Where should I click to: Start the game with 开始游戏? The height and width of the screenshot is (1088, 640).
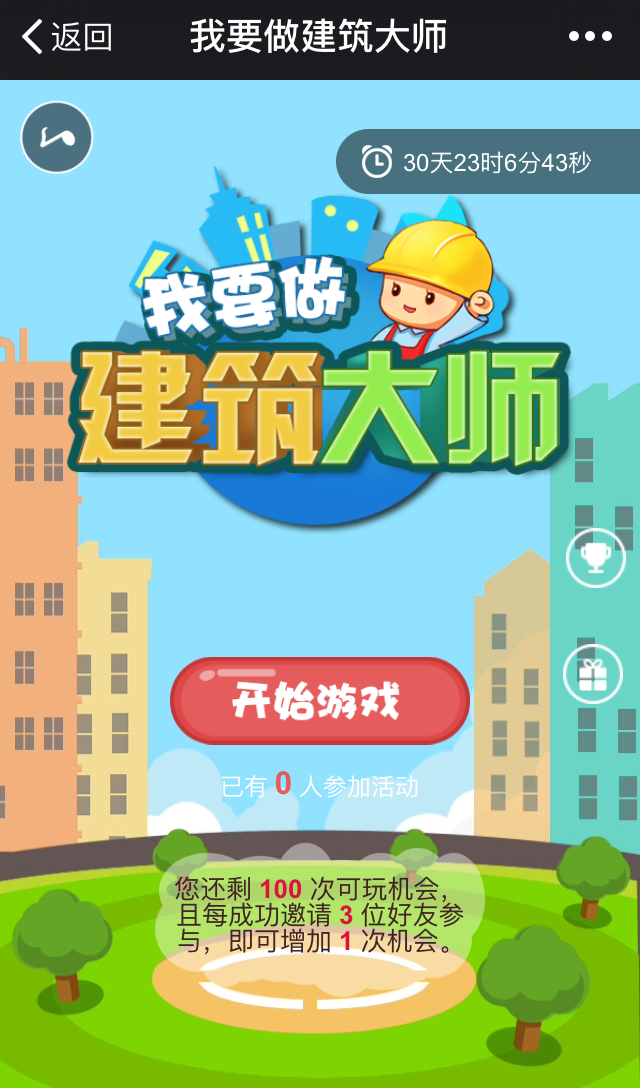point(319,701)
